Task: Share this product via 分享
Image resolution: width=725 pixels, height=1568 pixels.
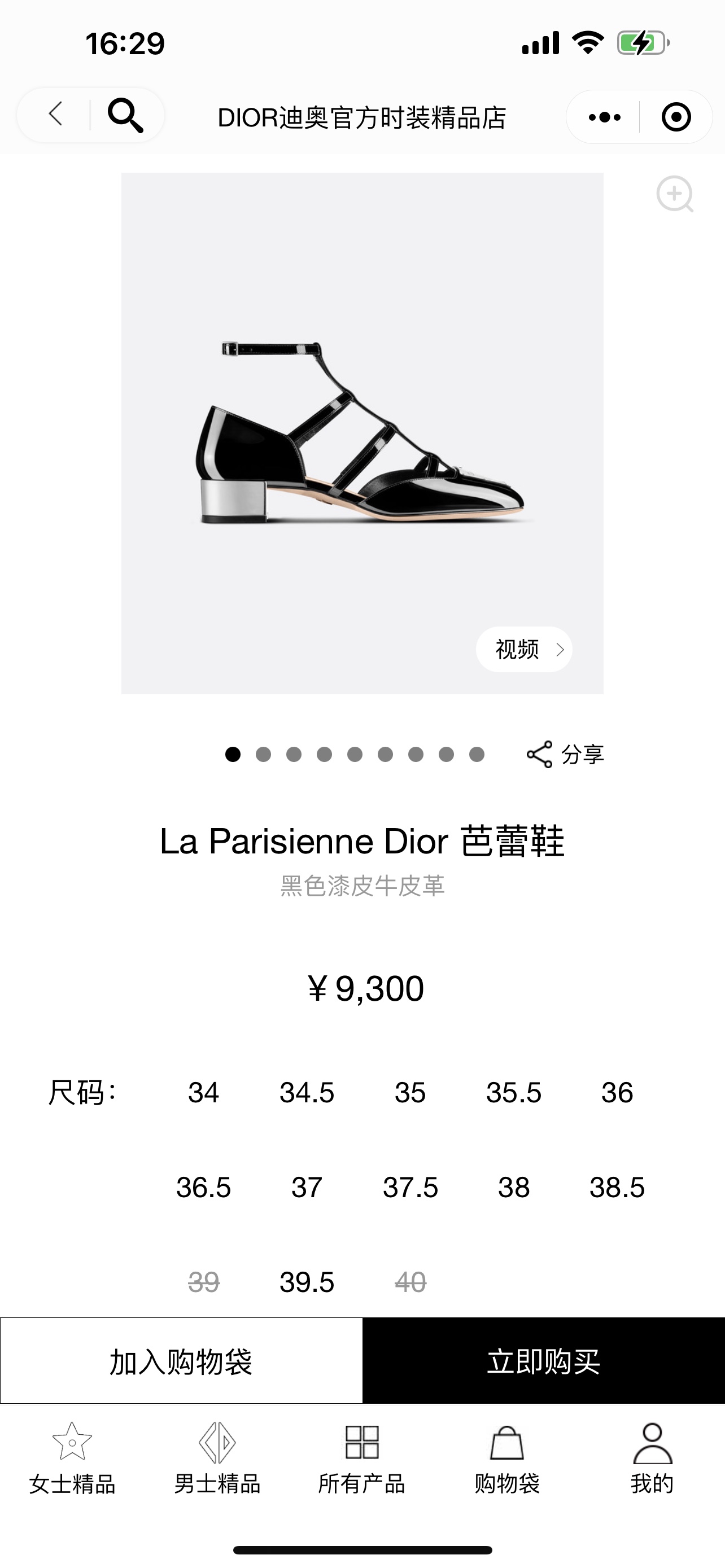Action: coord(565,754)
